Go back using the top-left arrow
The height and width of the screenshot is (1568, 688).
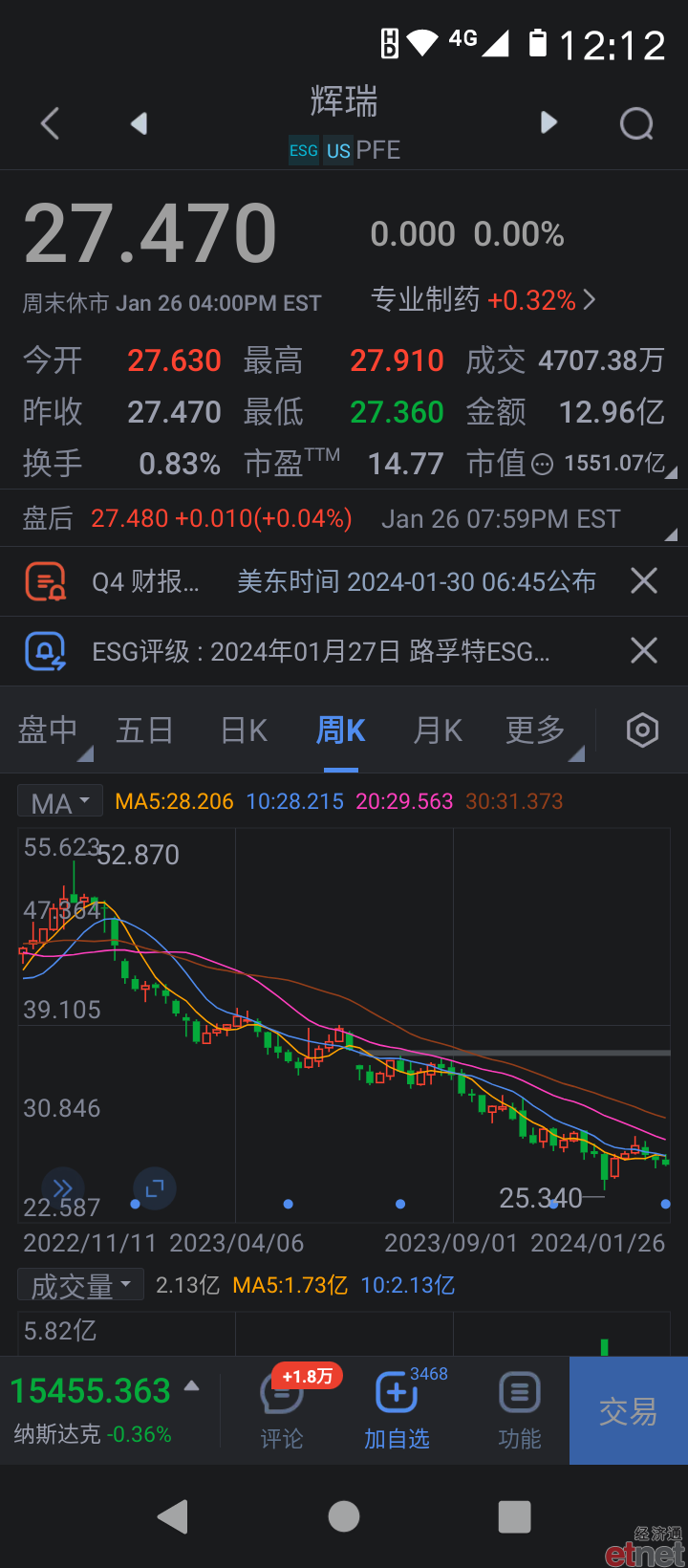point(51,123)
